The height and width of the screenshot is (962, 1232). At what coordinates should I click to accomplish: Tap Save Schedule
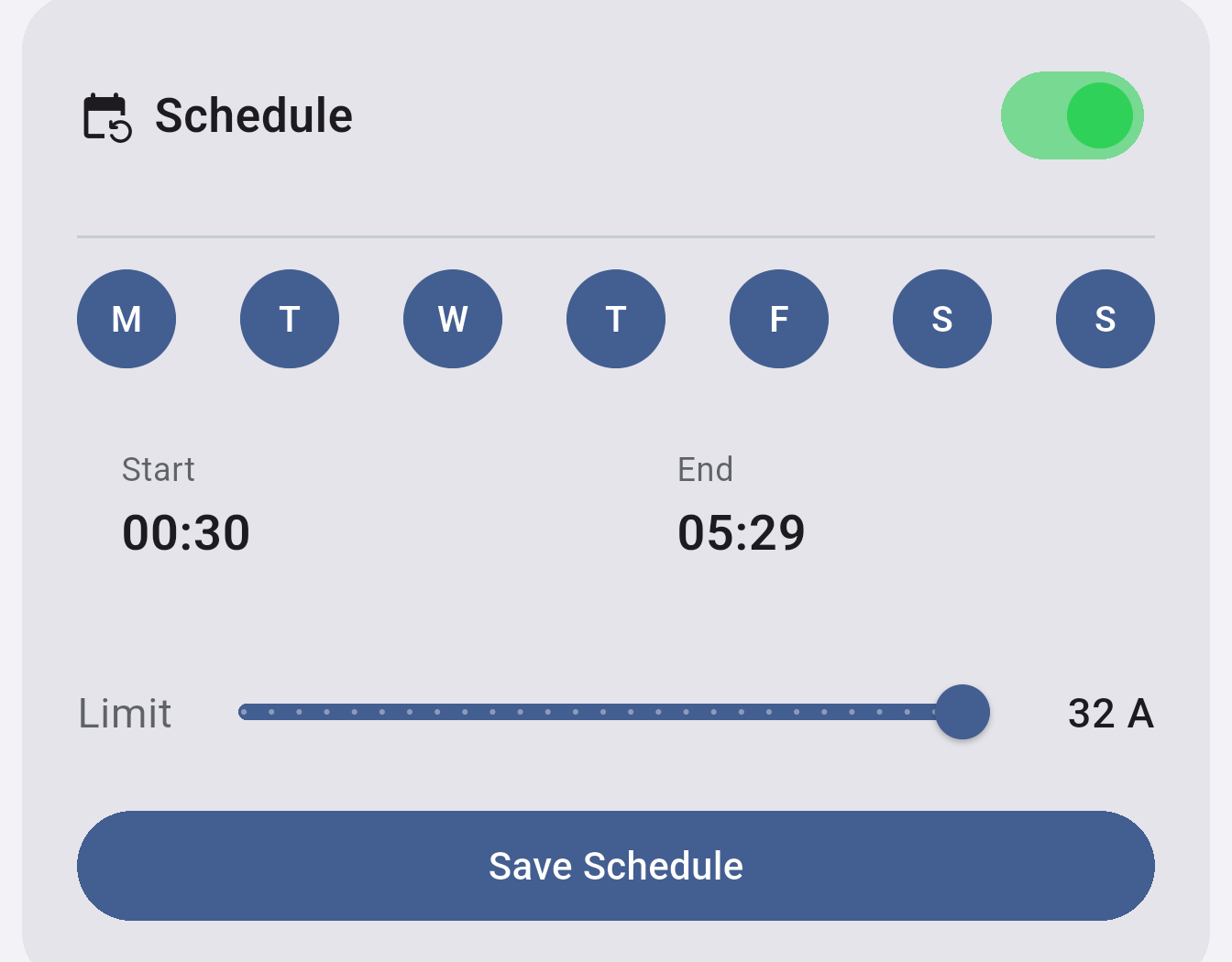point(616,866)
